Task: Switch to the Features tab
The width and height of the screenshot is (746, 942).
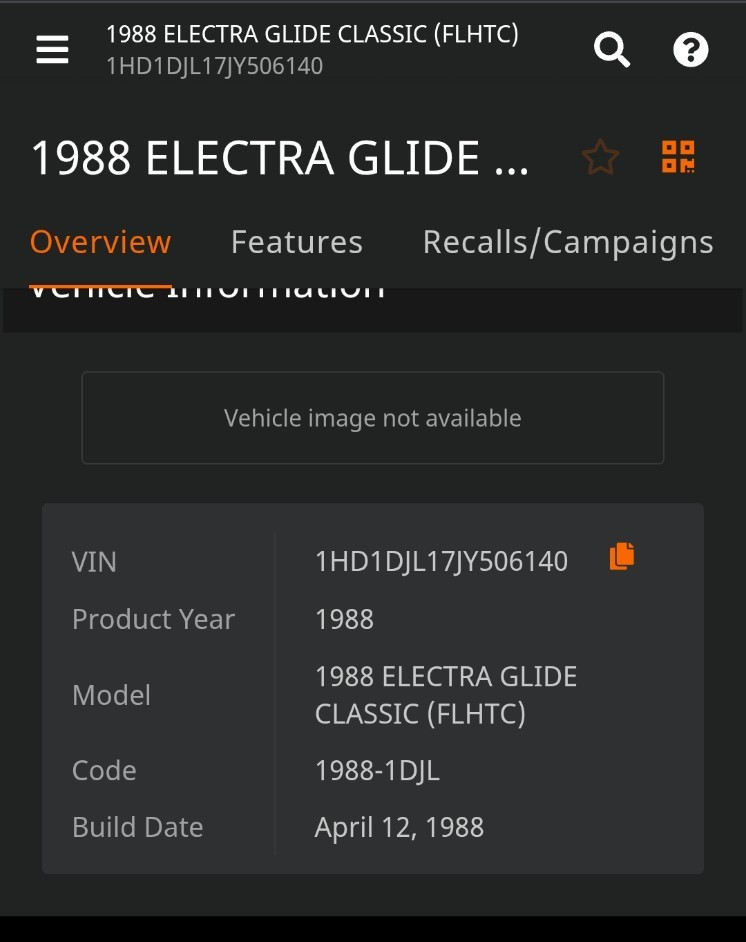Action: coord(296,242)
